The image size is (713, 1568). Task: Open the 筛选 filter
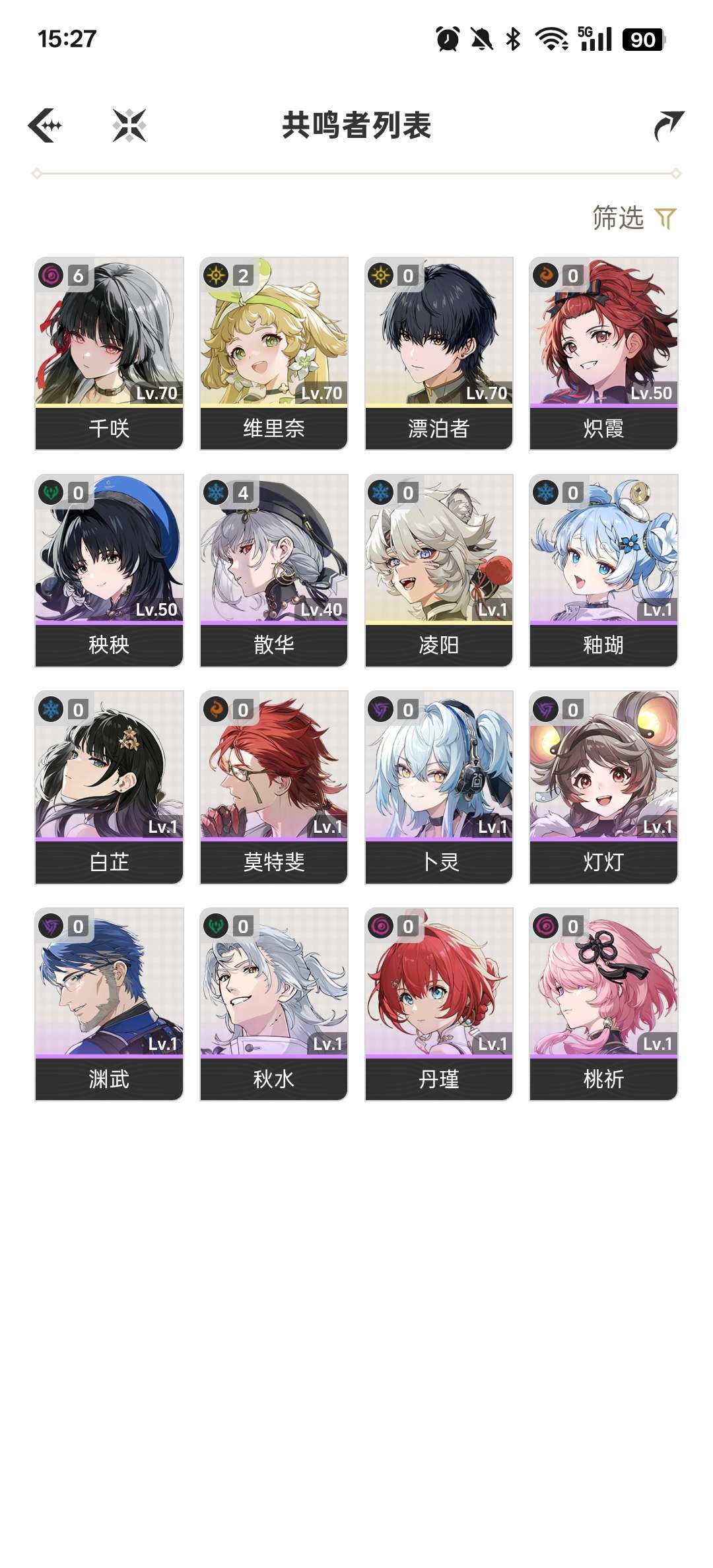coord(634,218)
